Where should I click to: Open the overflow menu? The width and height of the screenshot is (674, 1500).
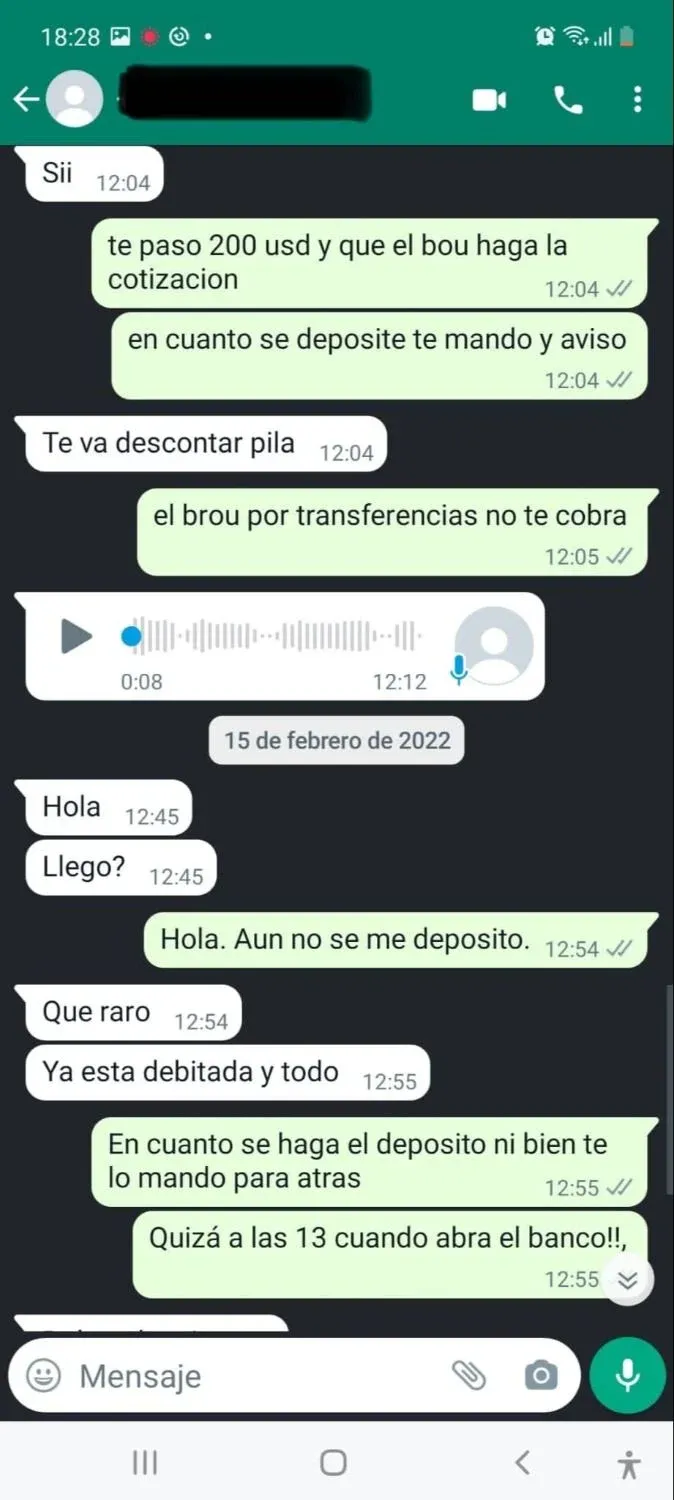(637, 100)
